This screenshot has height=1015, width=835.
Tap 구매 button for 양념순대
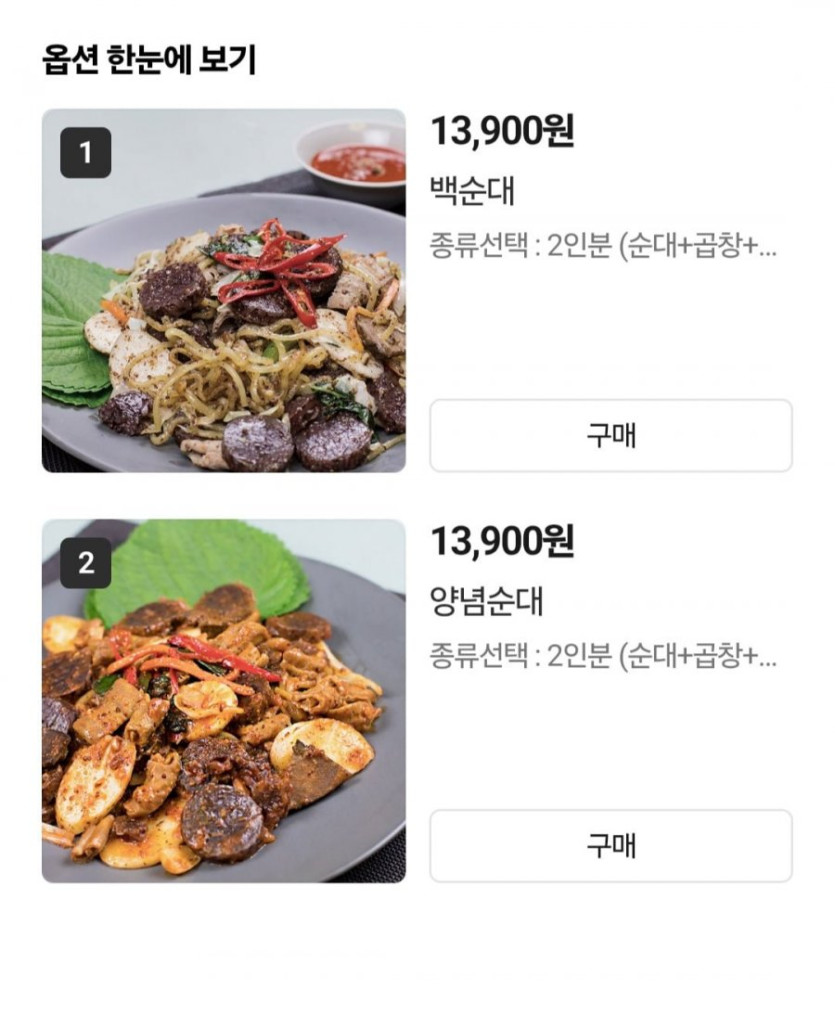pos(610,846)
